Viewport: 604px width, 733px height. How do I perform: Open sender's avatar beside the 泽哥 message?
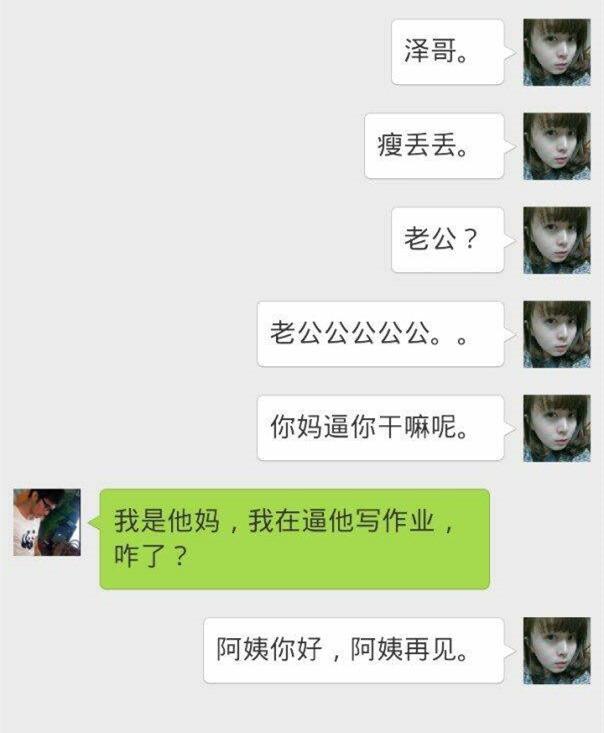(x=556, y=52)
